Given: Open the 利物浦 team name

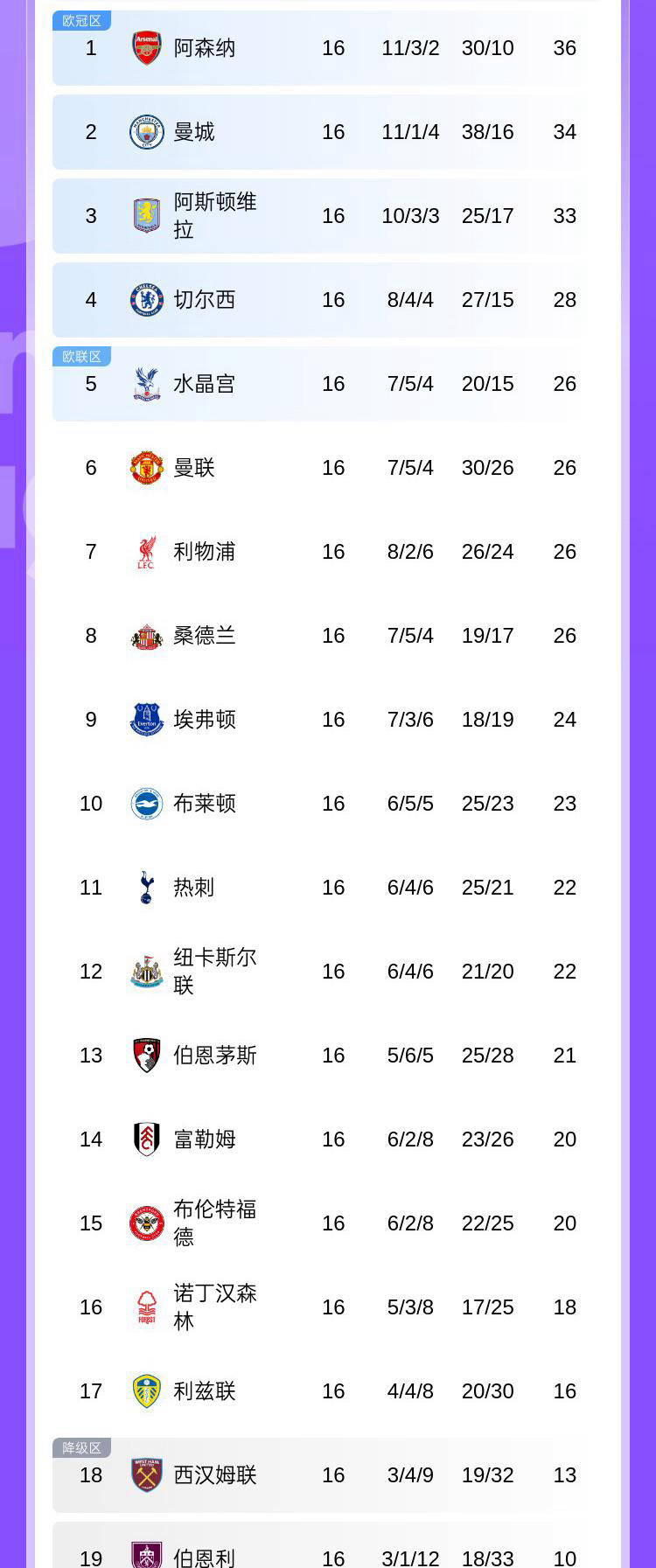Looking at the screenshot, I should coord(203,552).
